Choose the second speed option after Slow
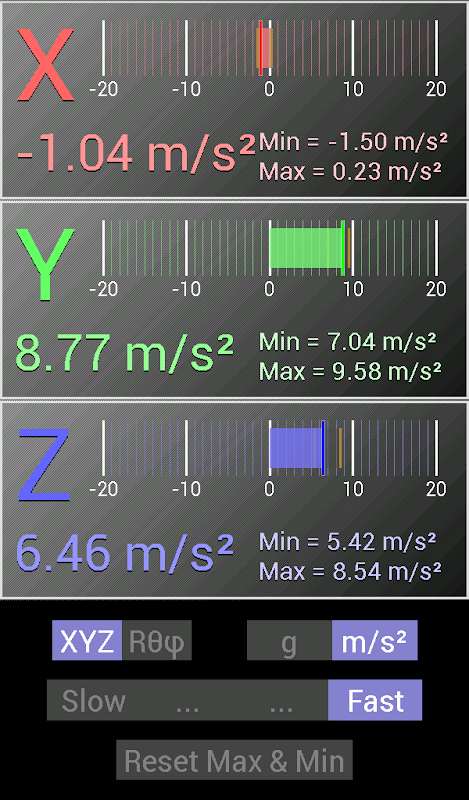The image size is (469, 800). 187,700
